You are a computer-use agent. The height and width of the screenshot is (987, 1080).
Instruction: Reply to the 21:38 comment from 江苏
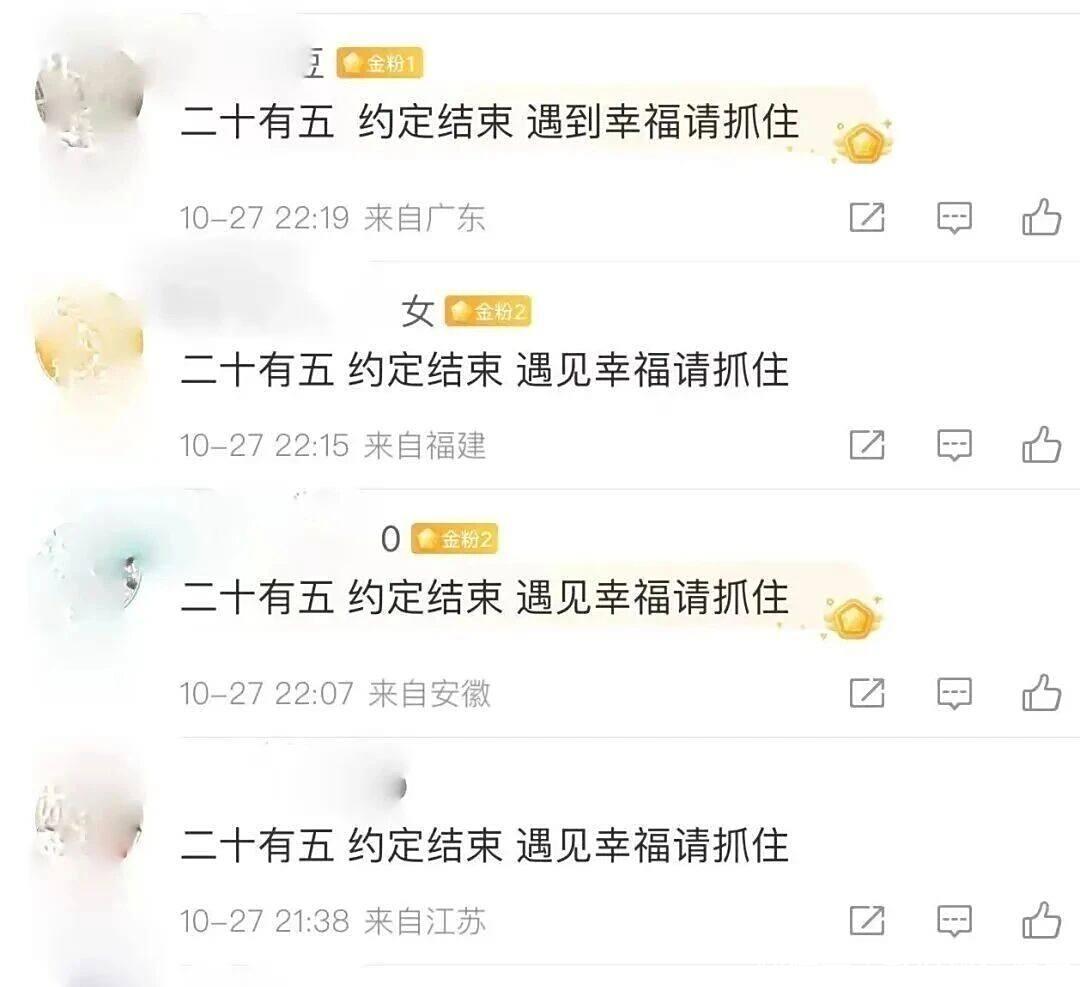pyautogui.click(x=954, y=920)
